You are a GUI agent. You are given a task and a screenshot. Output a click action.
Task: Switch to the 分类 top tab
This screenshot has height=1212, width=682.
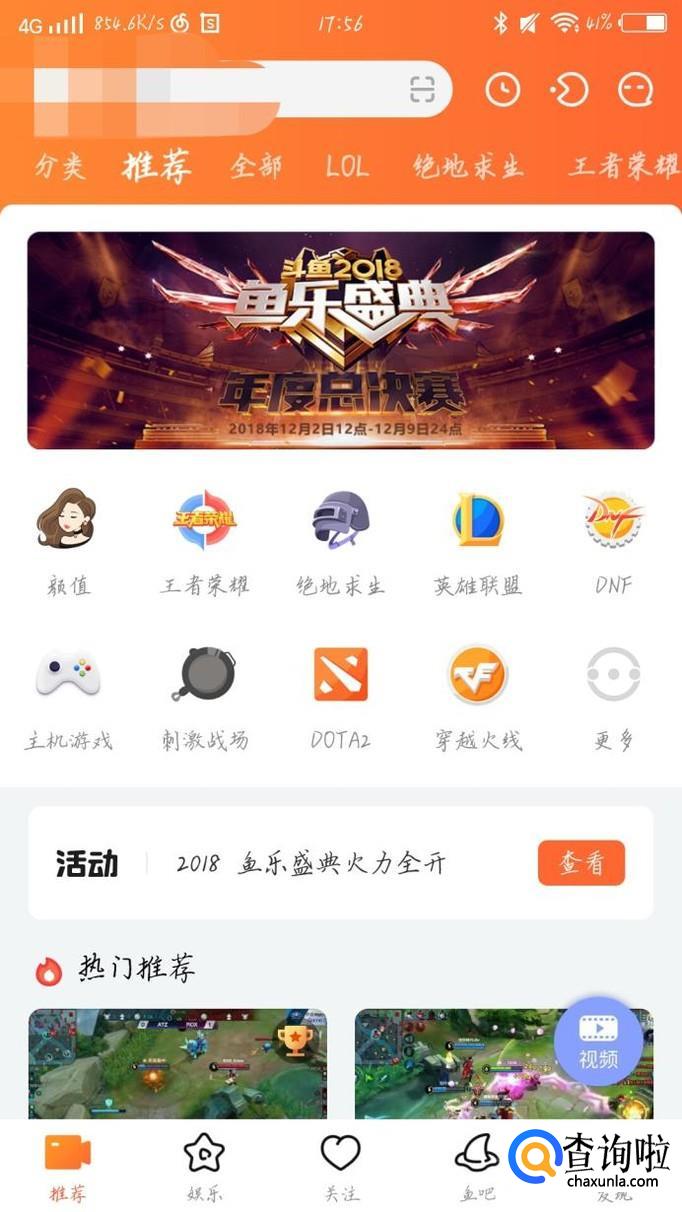coord(60,166)
